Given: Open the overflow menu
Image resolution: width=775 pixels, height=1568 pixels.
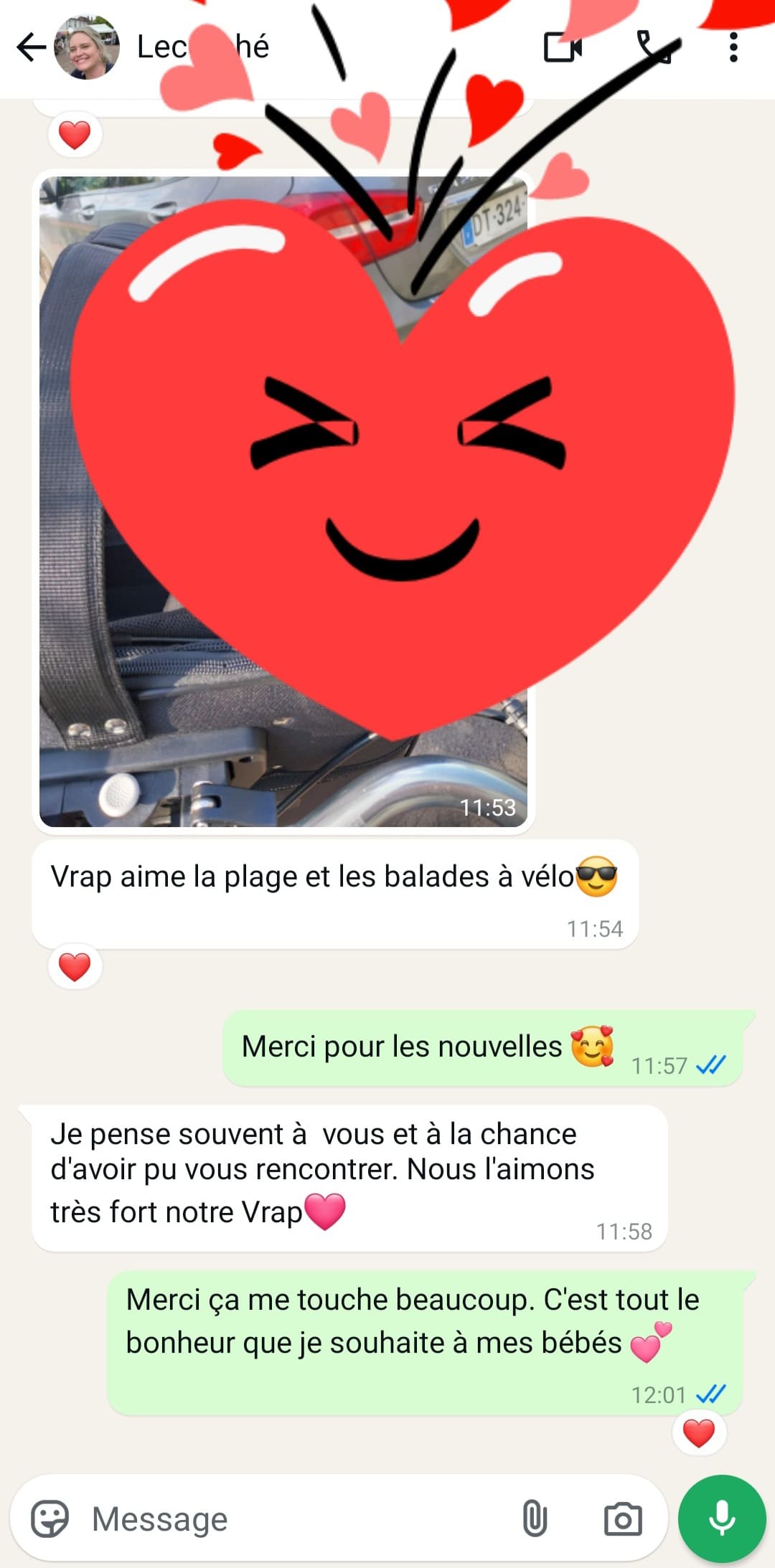Looking at the screenshot, I should point(733,47).
